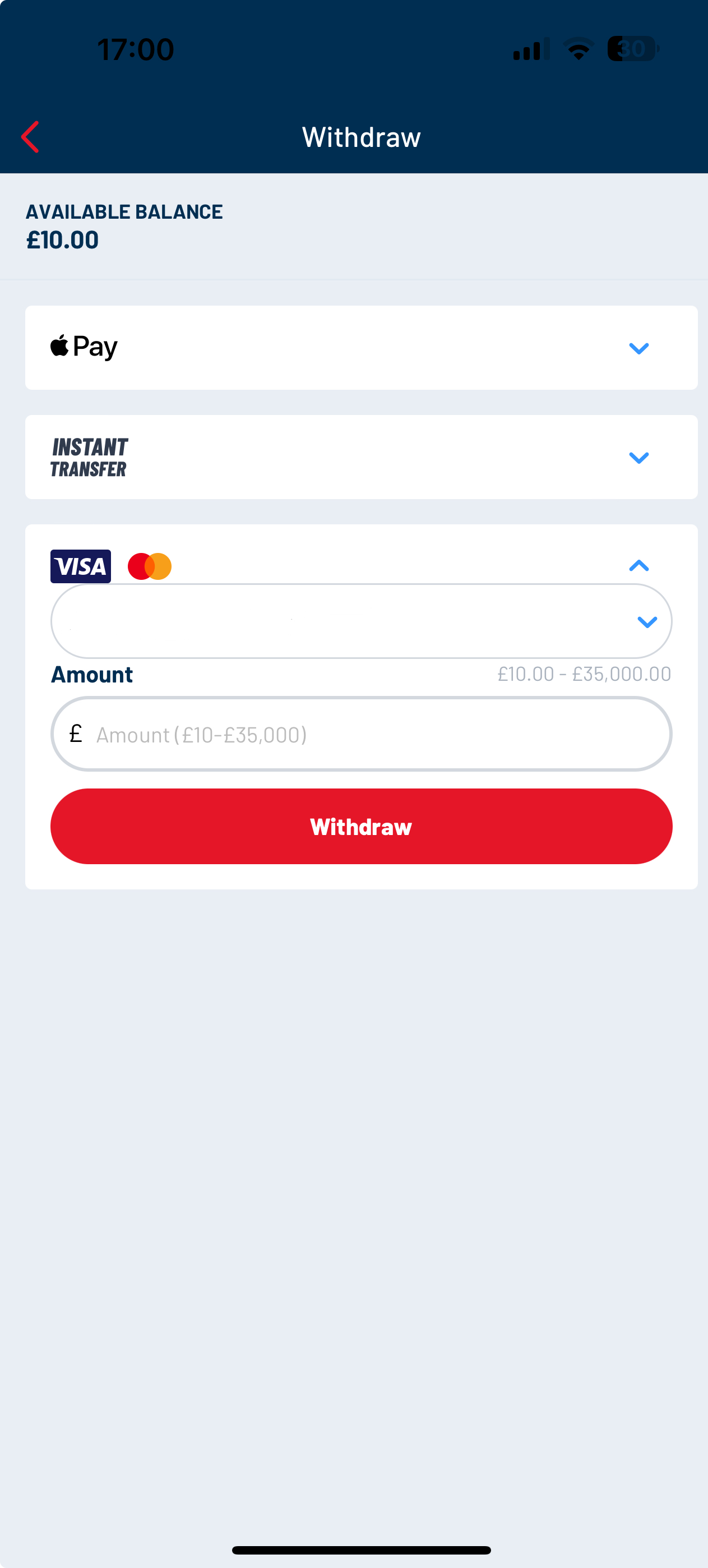Click the £10.00 - £35,000.00 range text

click(582, 674)
